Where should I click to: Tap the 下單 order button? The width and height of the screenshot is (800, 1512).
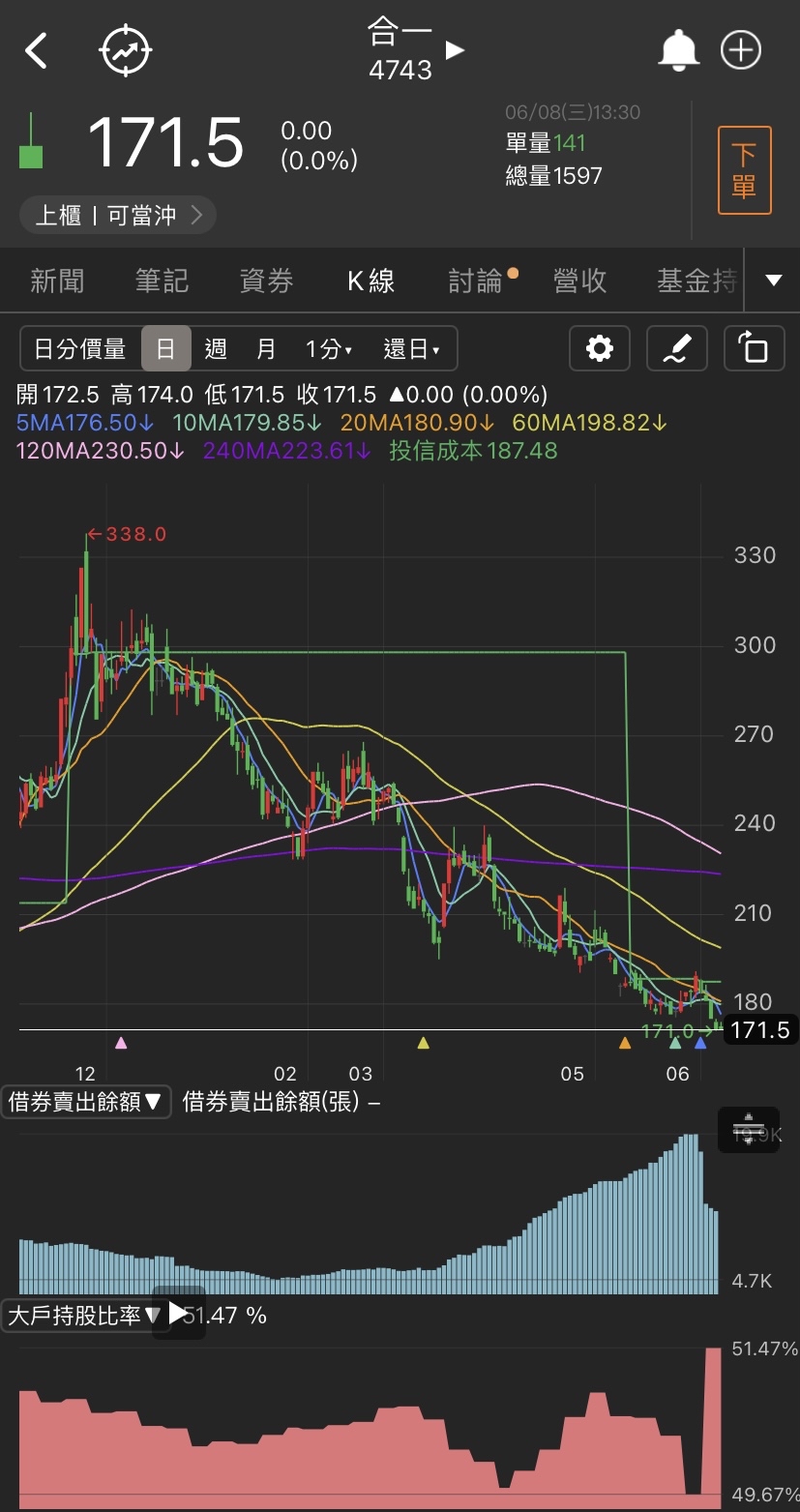tap(744, 170)
